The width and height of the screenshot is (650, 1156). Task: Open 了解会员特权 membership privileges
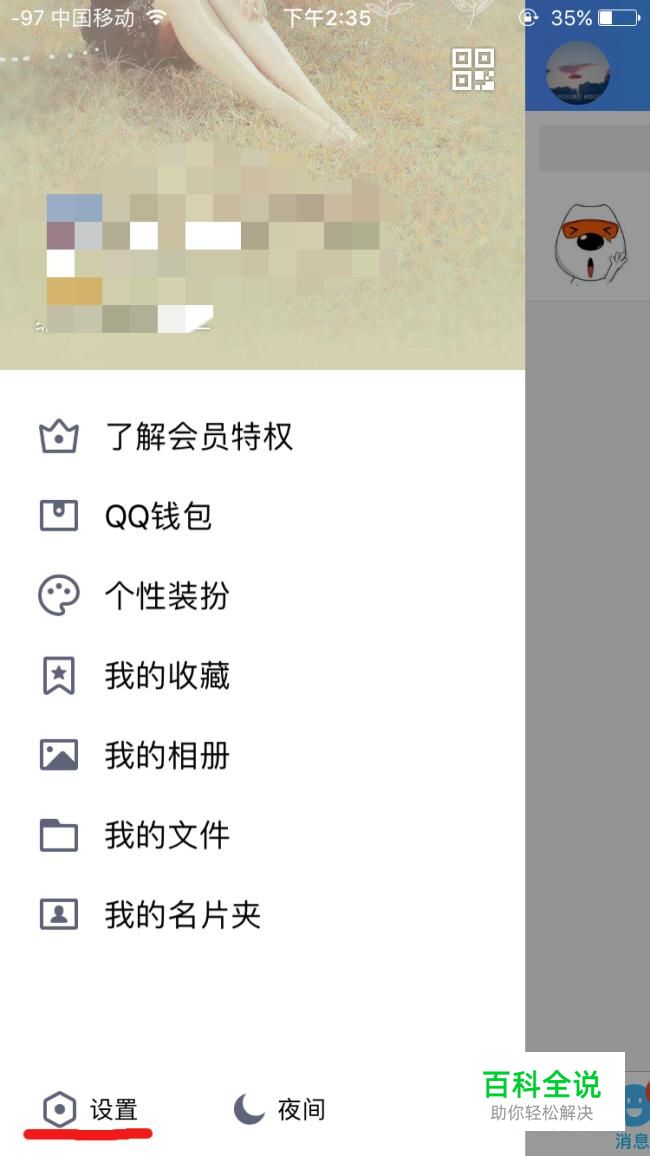coord(262,436)
